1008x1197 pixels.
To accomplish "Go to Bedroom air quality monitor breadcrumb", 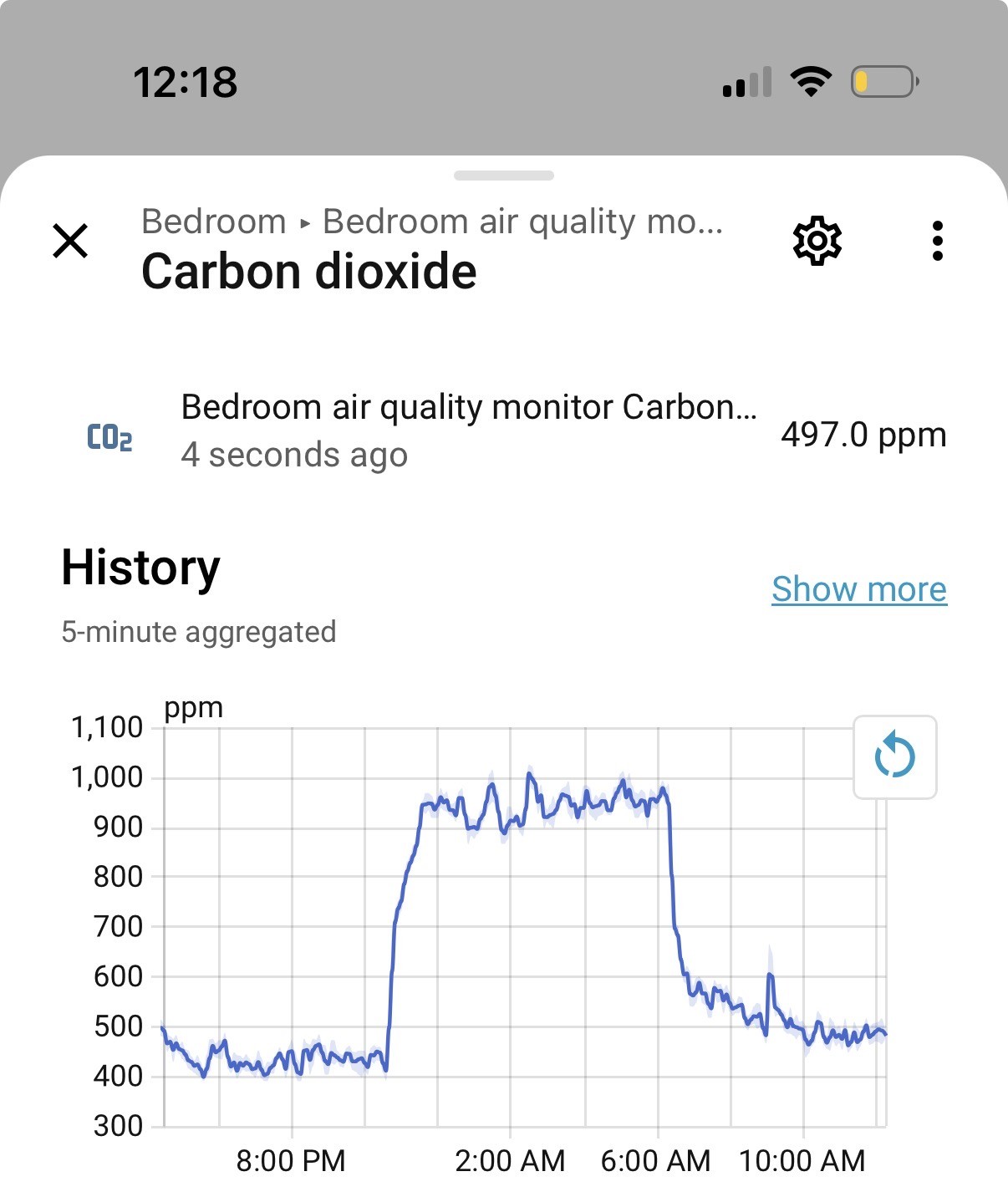I will [522, 222].
